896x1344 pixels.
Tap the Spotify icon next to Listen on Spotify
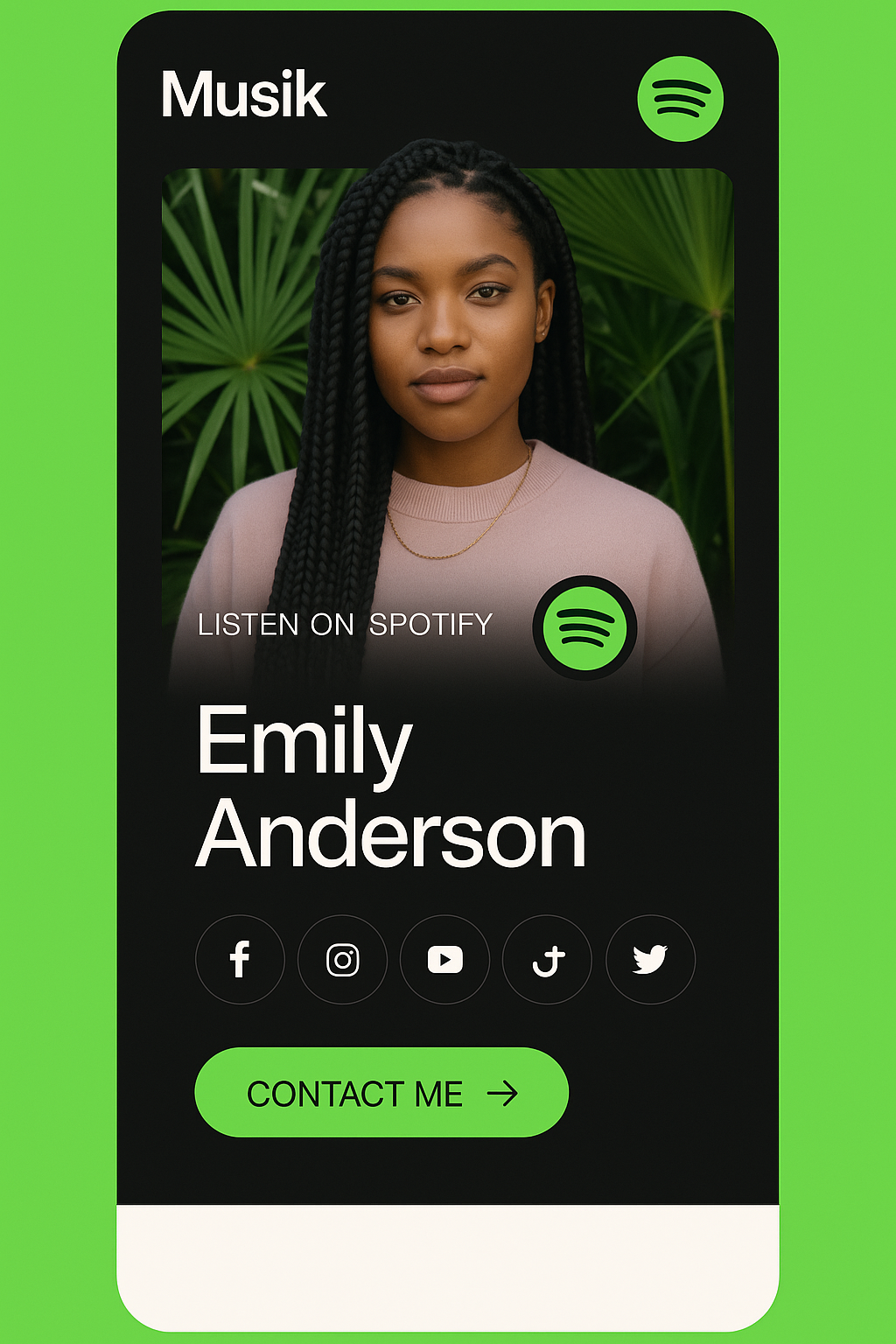click(x=584, y=627)
